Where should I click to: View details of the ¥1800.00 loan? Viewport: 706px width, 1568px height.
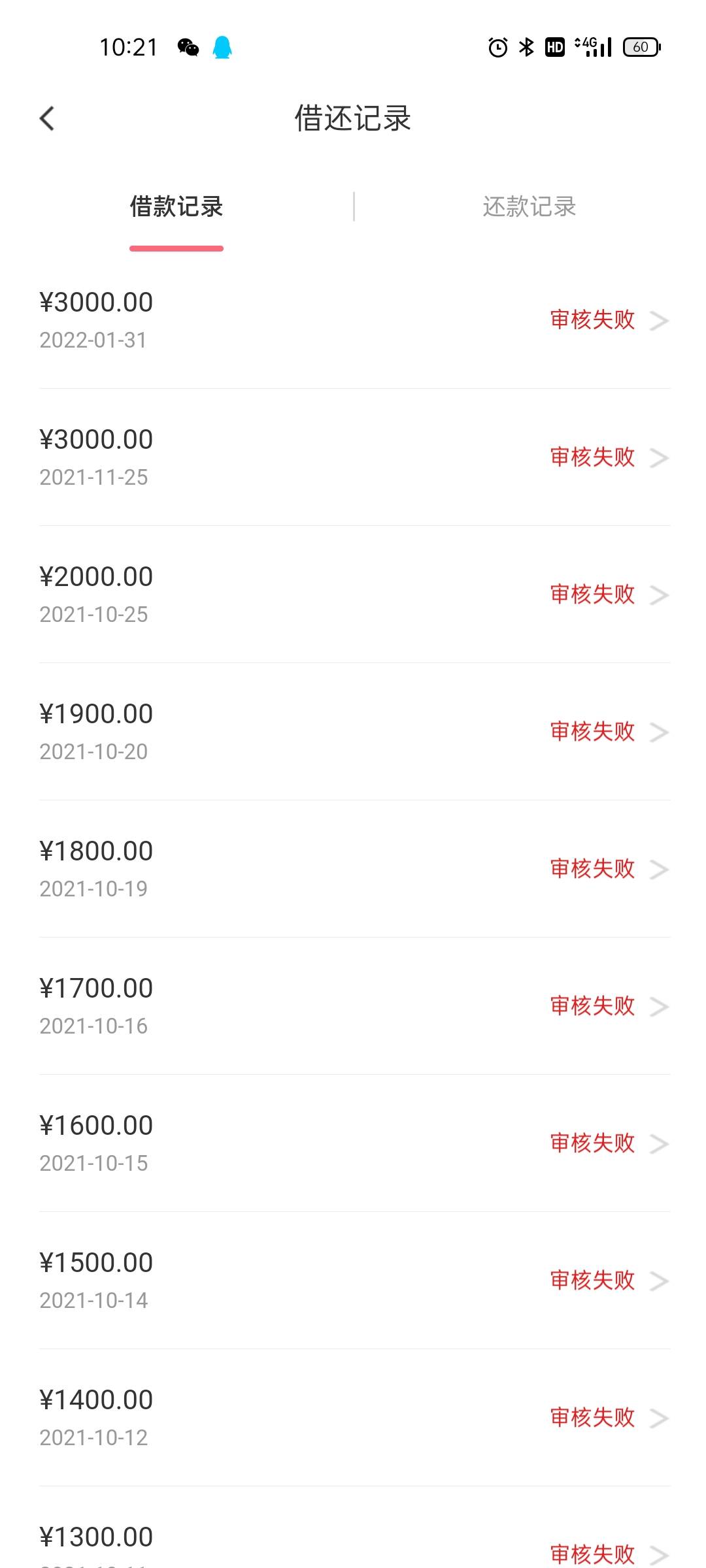pos(353,869)
